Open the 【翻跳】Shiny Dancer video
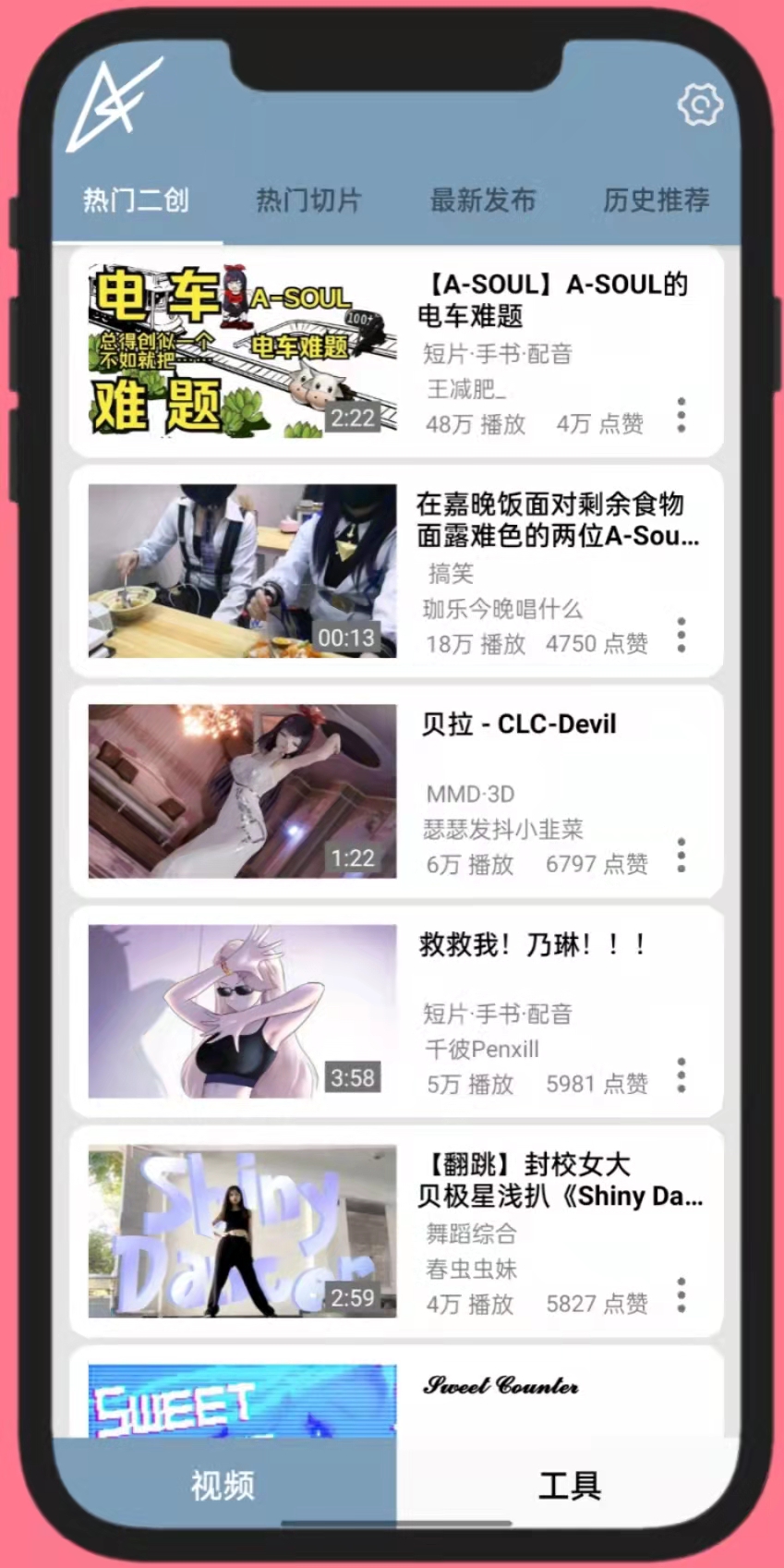Viewport: 784px width, 1568px height. click(x=243, y=1231)
